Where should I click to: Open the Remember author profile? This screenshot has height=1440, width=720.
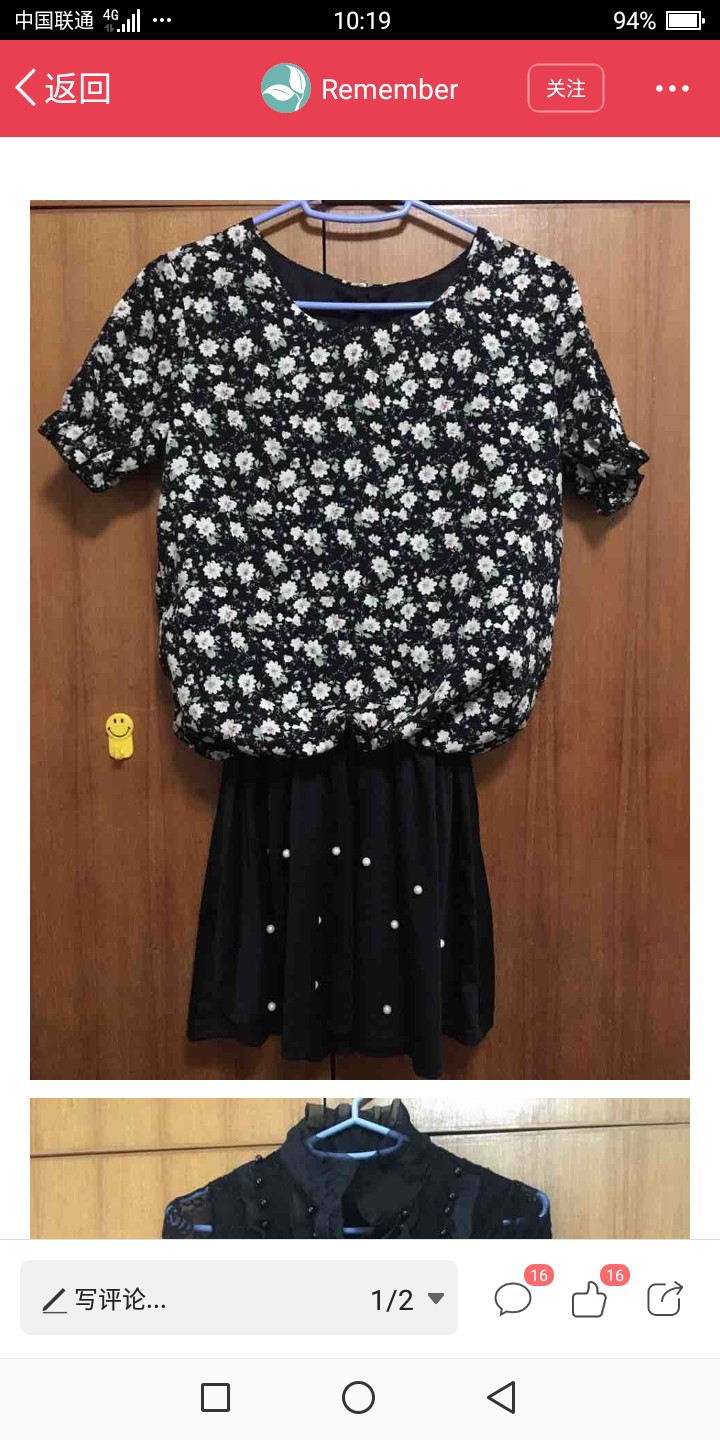click(x=359, y=89)
